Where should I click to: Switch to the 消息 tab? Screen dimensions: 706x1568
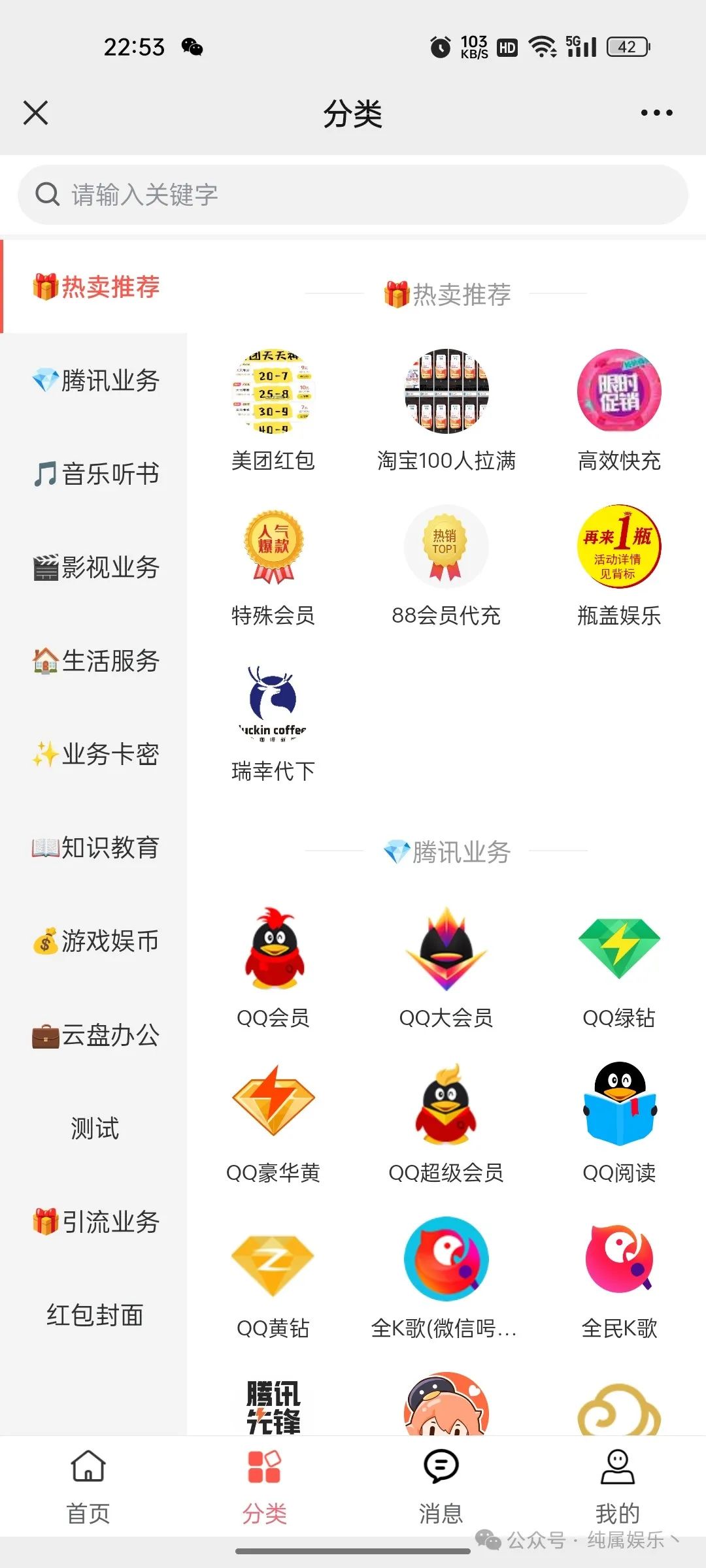click(x=441, y=1484)
